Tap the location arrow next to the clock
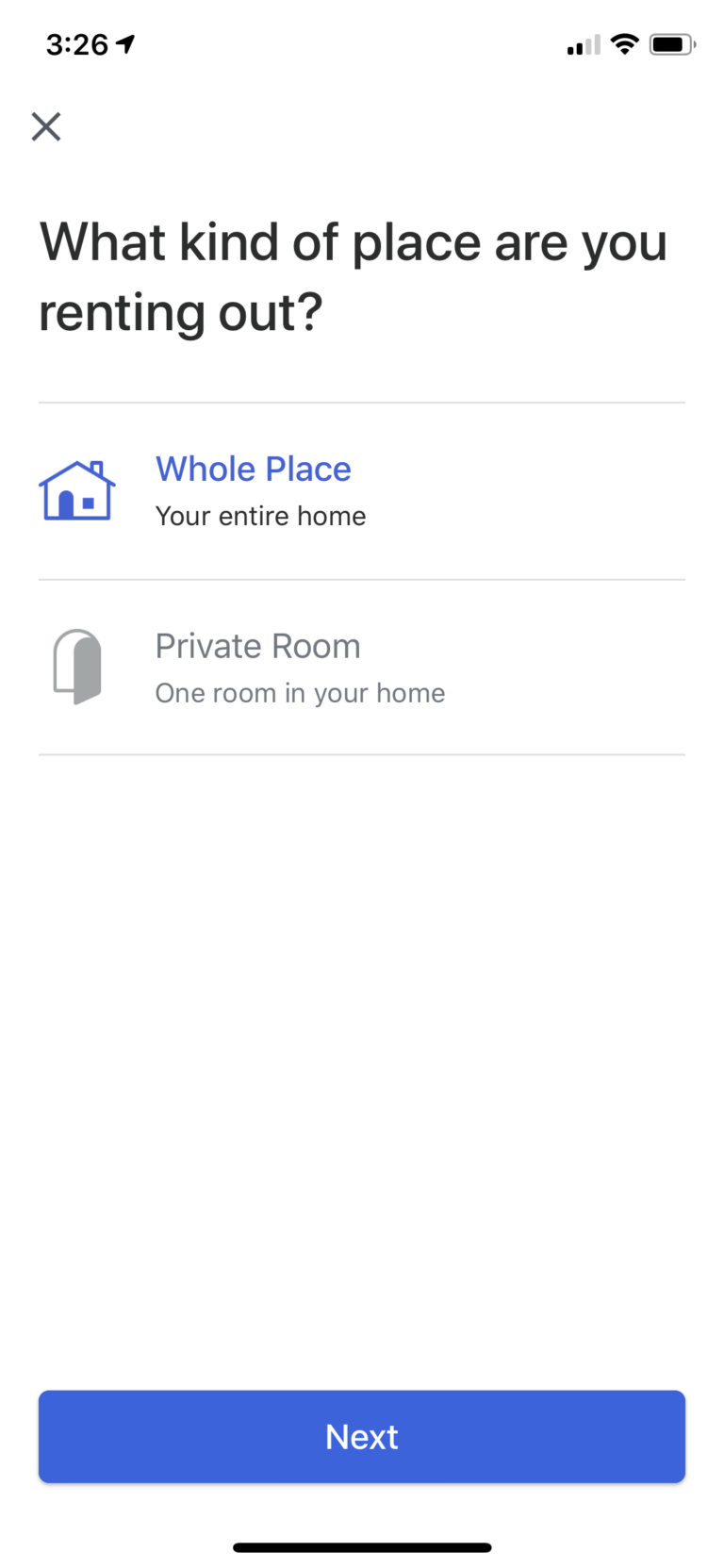Image resolution: width=724 pixels, height=1568 pixels. [x=125, y=42]
